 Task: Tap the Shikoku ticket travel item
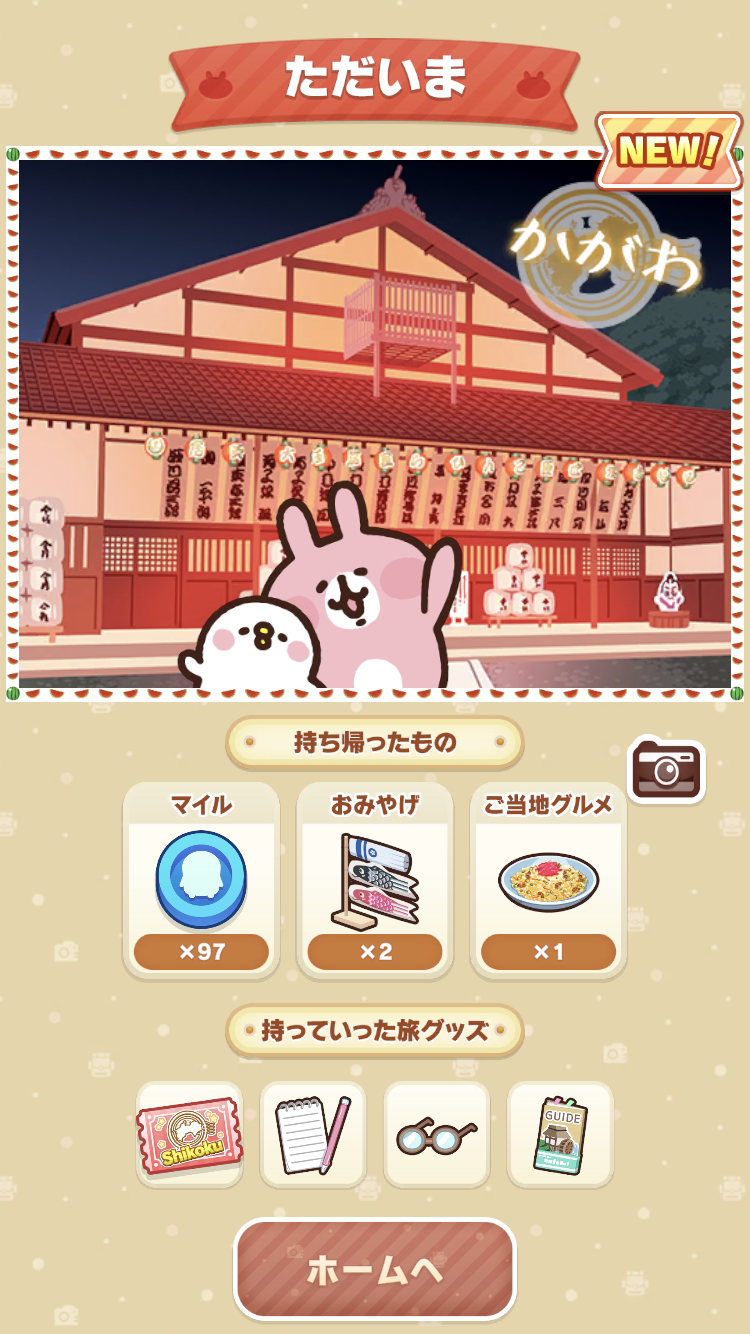(190, 1134)
